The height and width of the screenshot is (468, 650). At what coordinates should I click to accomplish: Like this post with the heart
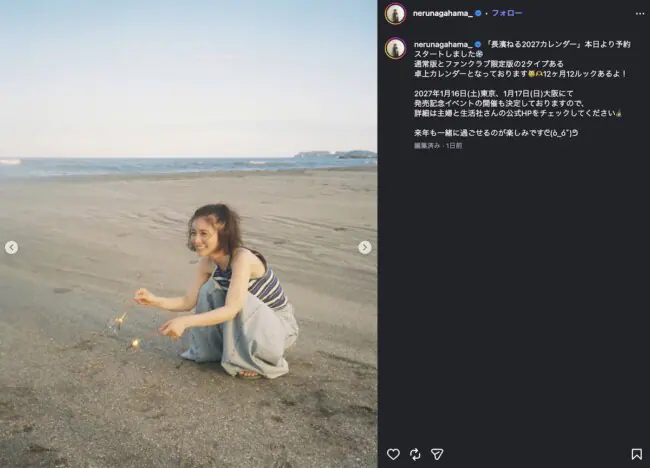click(393, 454)
